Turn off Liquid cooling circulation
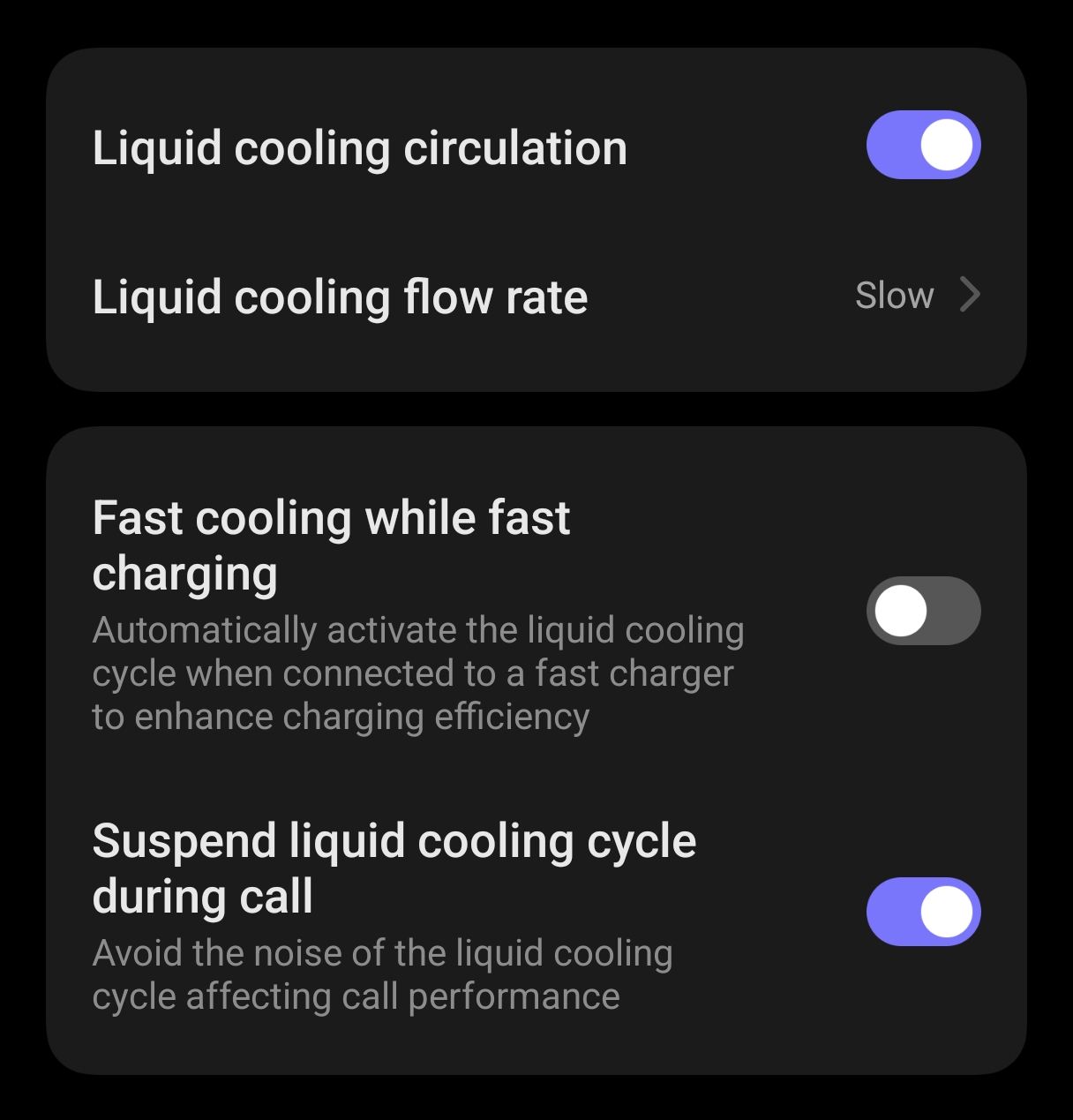 (x=923, y=146)
